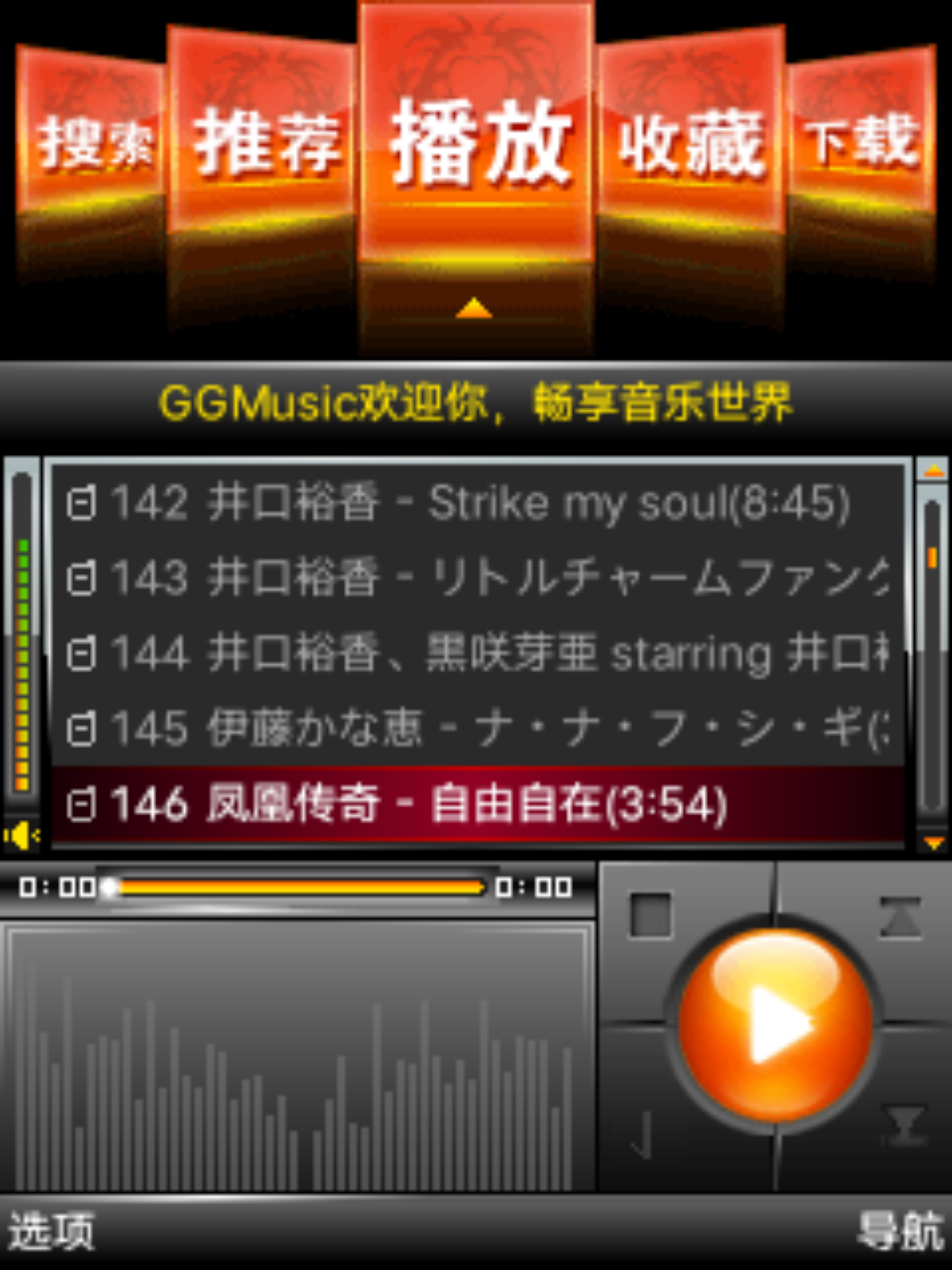Choose track 144 with 黒咲芽亜
Viewport: 952px width, 1270px height.
(x=476, y=654)
